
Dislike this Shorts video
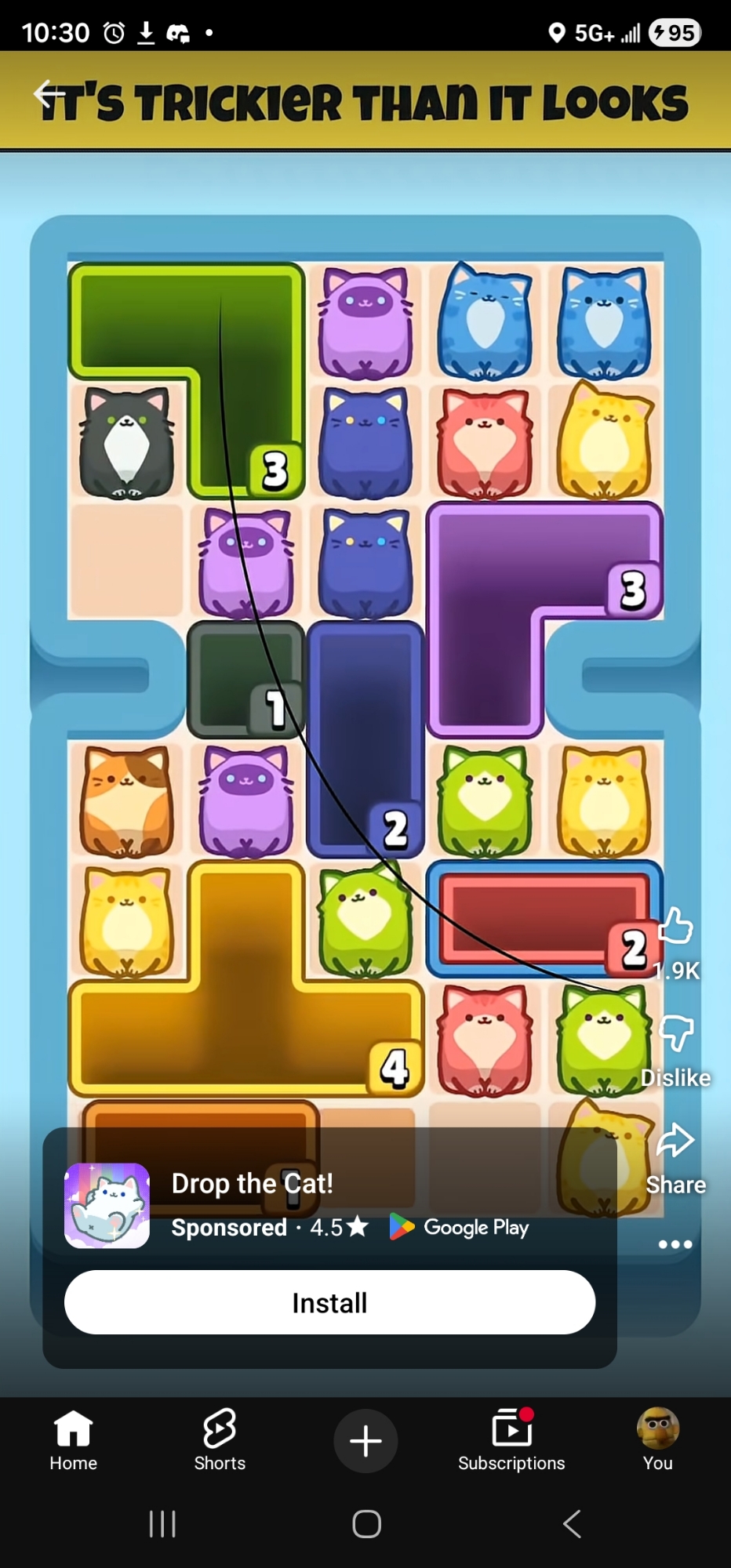coord(675,1034)
